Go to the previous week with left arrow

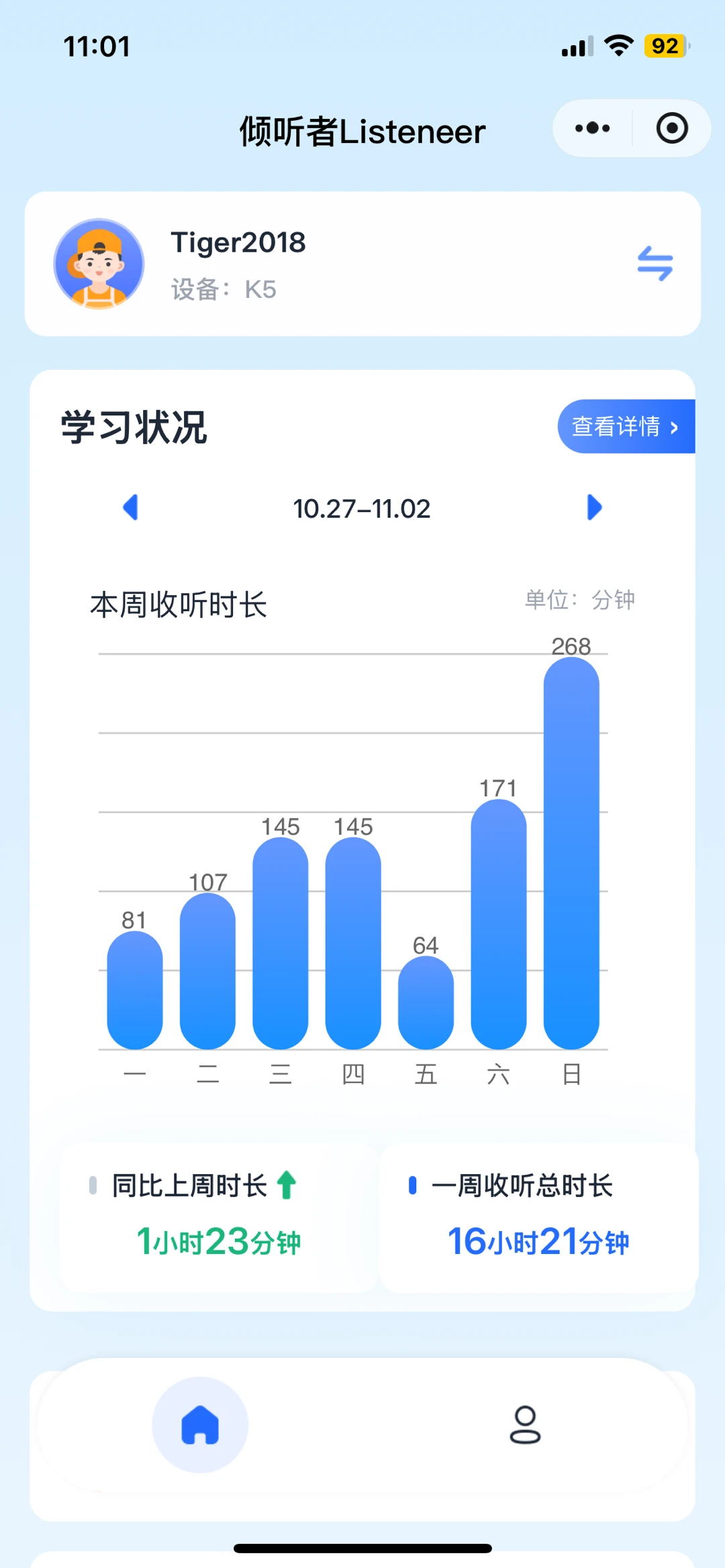[131, 507]
